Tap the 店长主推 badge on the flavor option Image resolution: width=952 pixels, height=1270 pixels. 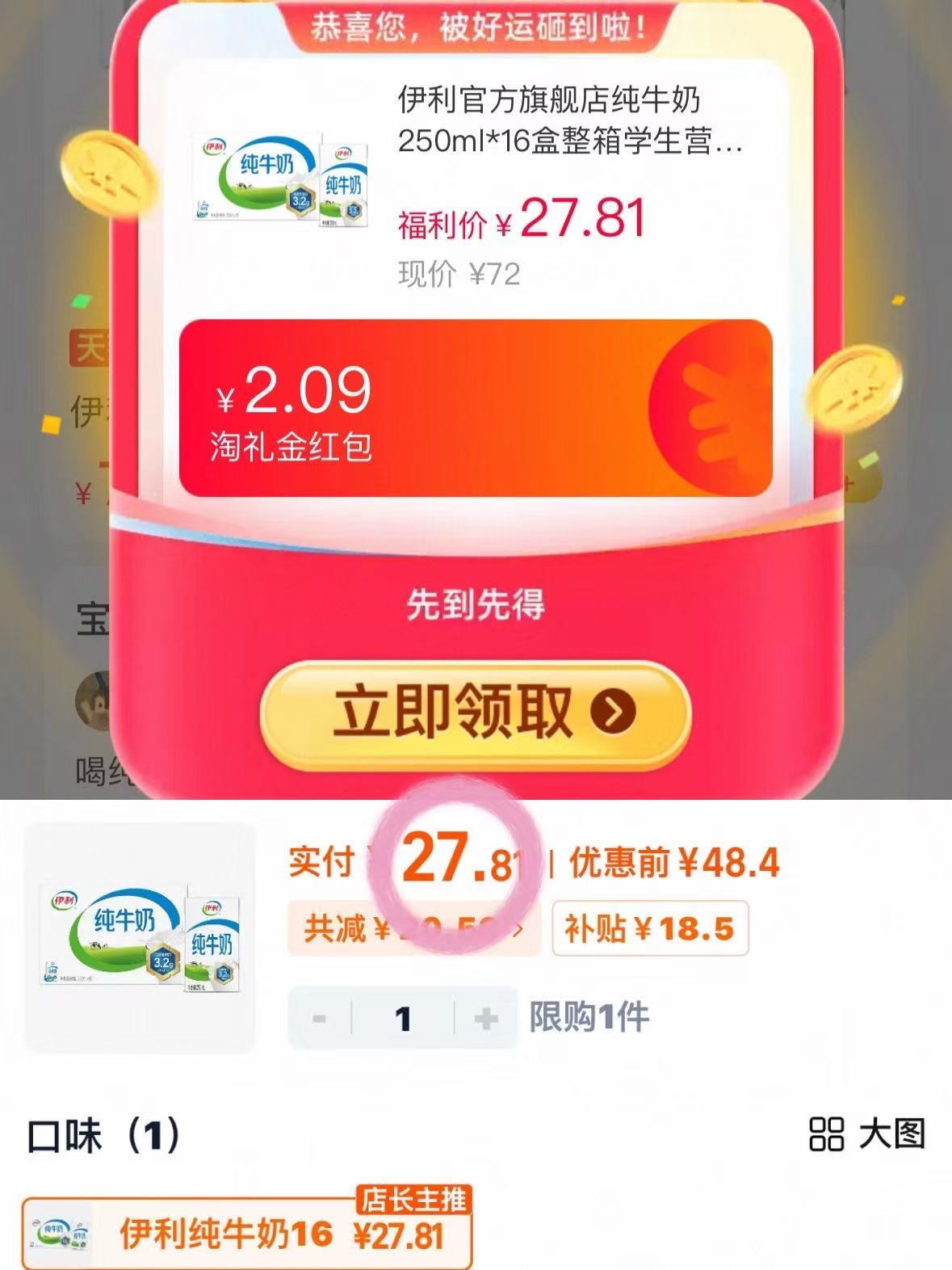413,1201
